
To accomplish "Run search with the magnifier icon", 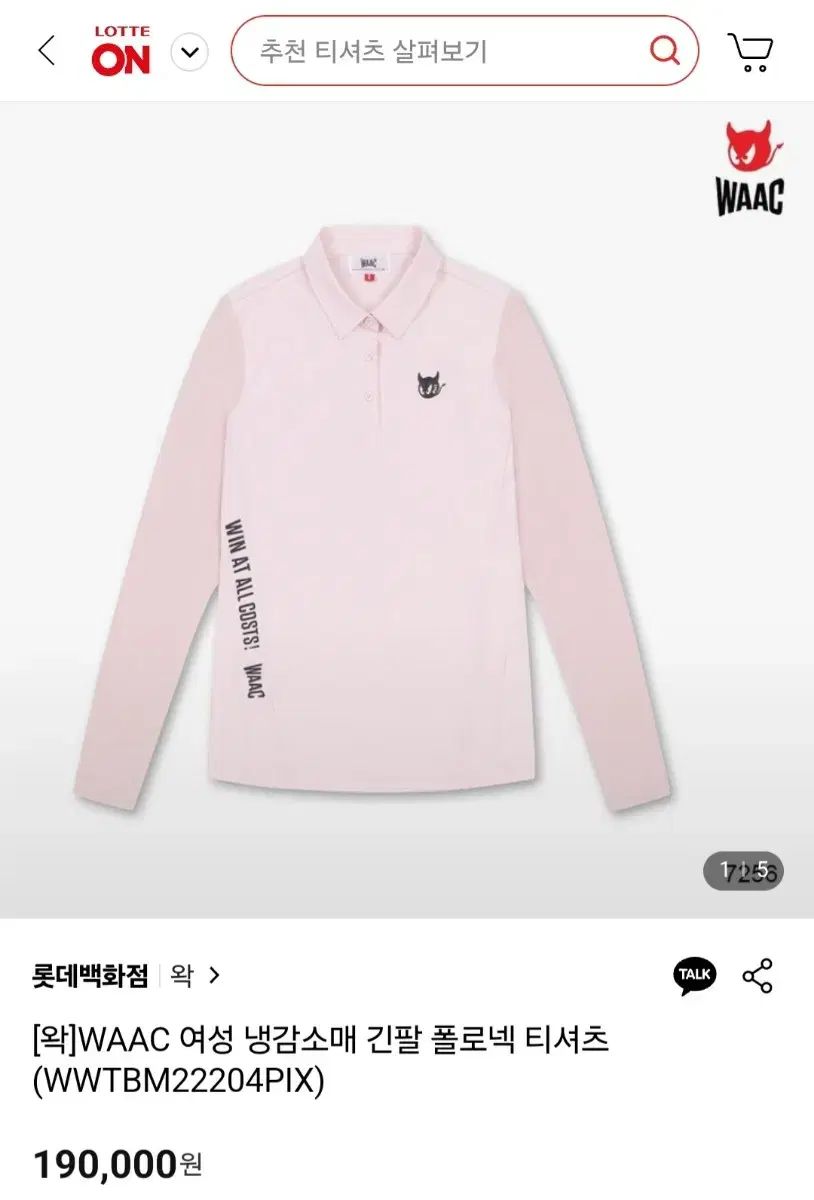I will tap(664, 50).
